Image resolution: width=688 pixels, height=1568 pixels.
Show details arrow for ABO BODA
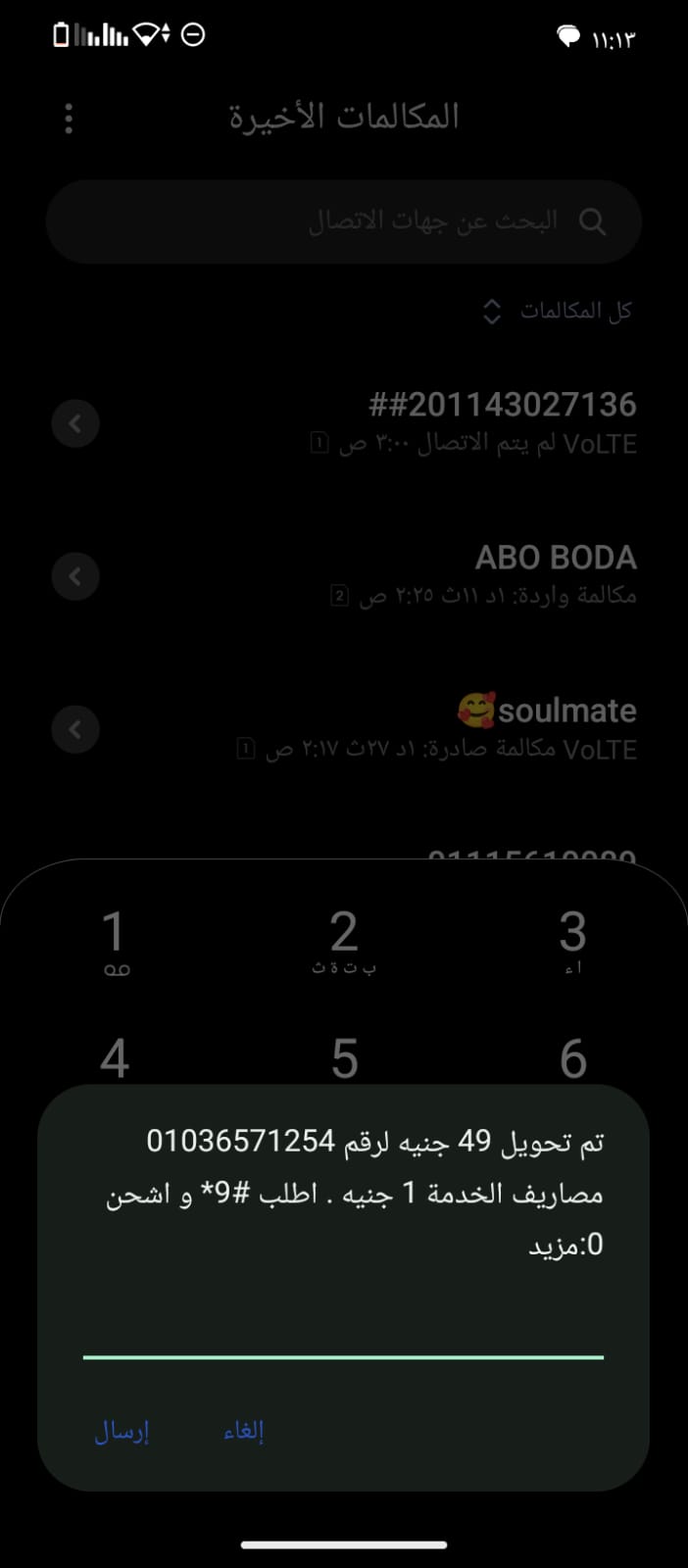coord(75,576)
